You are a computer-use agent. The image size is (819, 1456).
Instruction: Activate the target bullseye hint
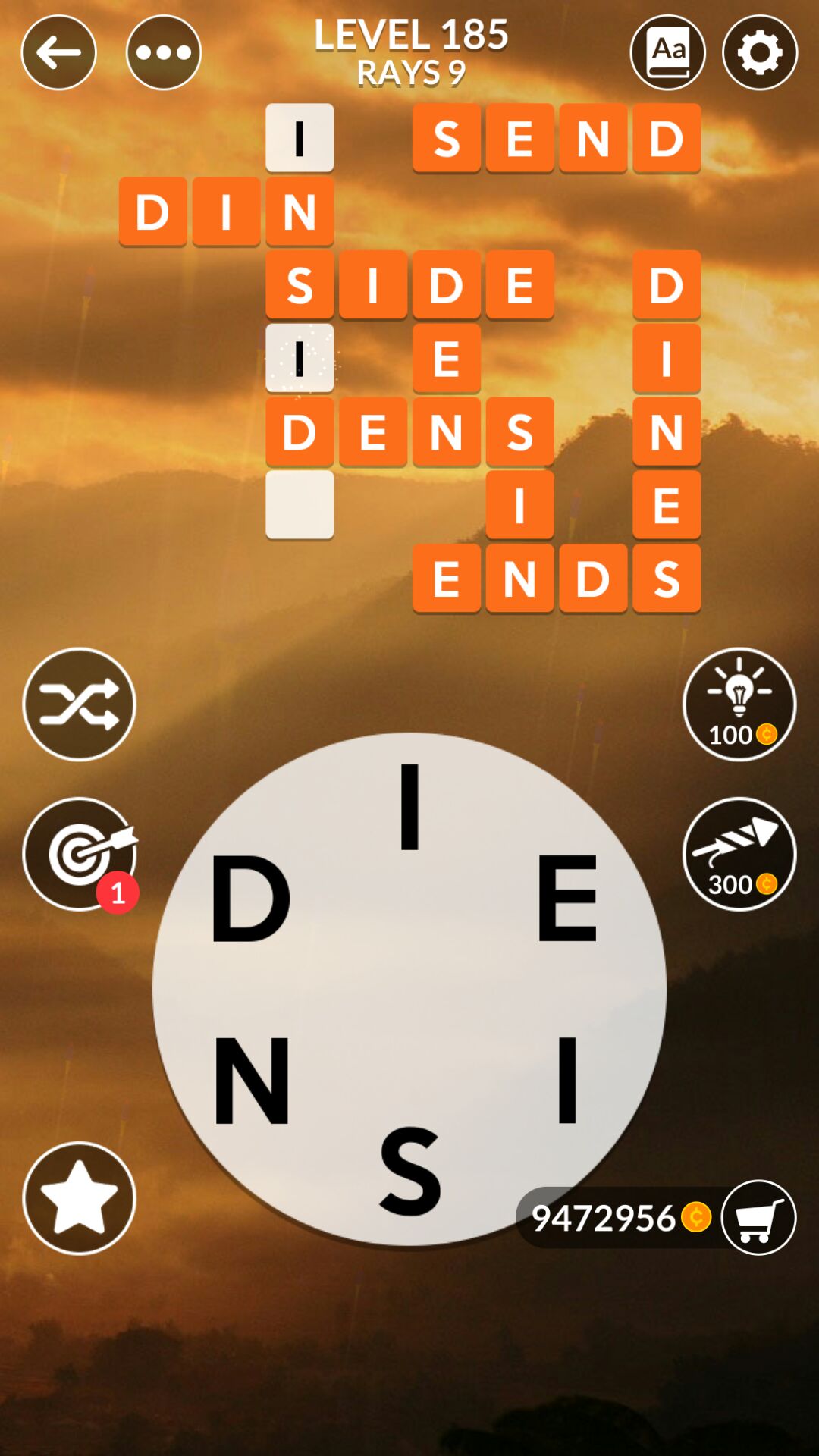pos(79,854)
